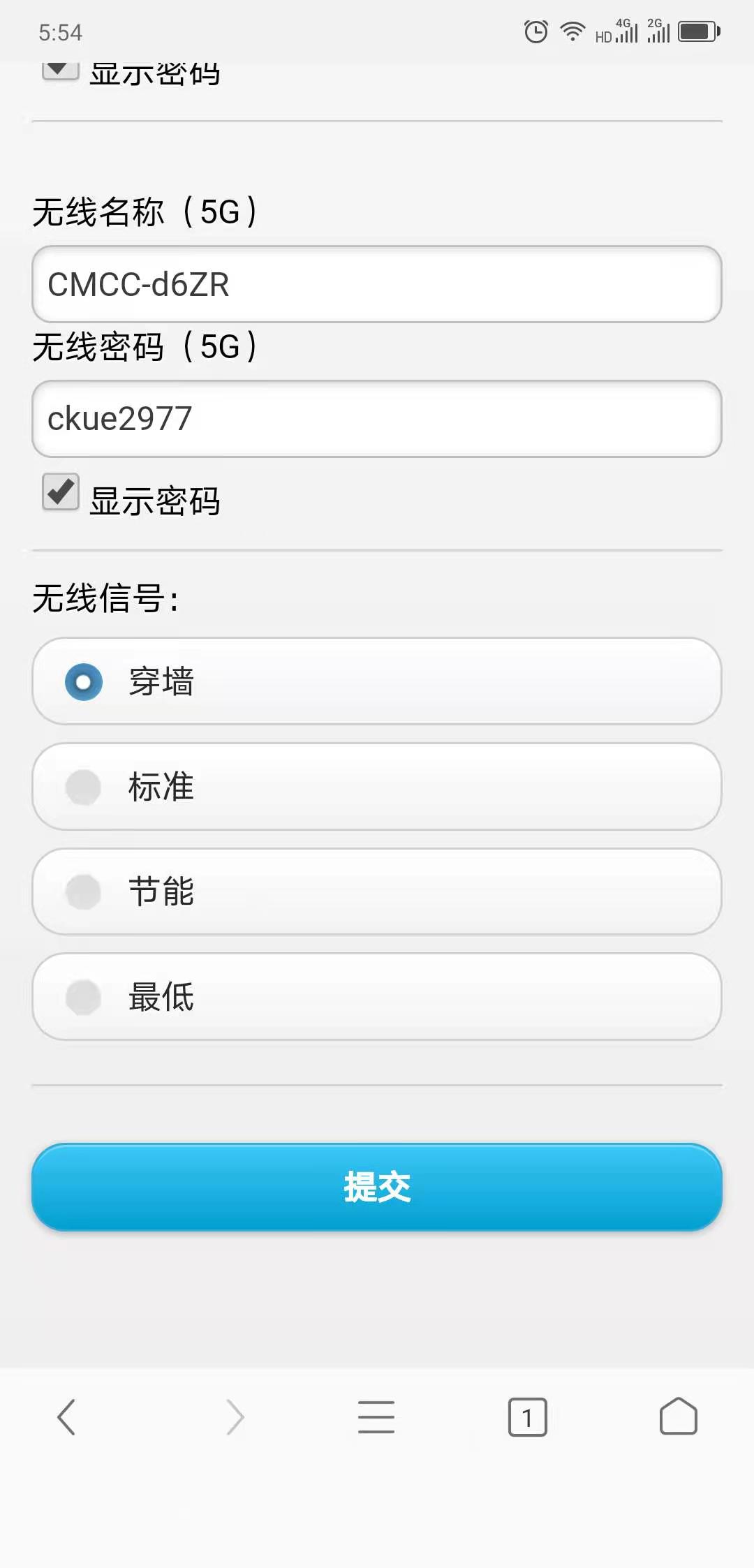Click the CMCC-d6ZR network name field
Viewport: 754px width, 1568px height.
click(x=376, y=285)
